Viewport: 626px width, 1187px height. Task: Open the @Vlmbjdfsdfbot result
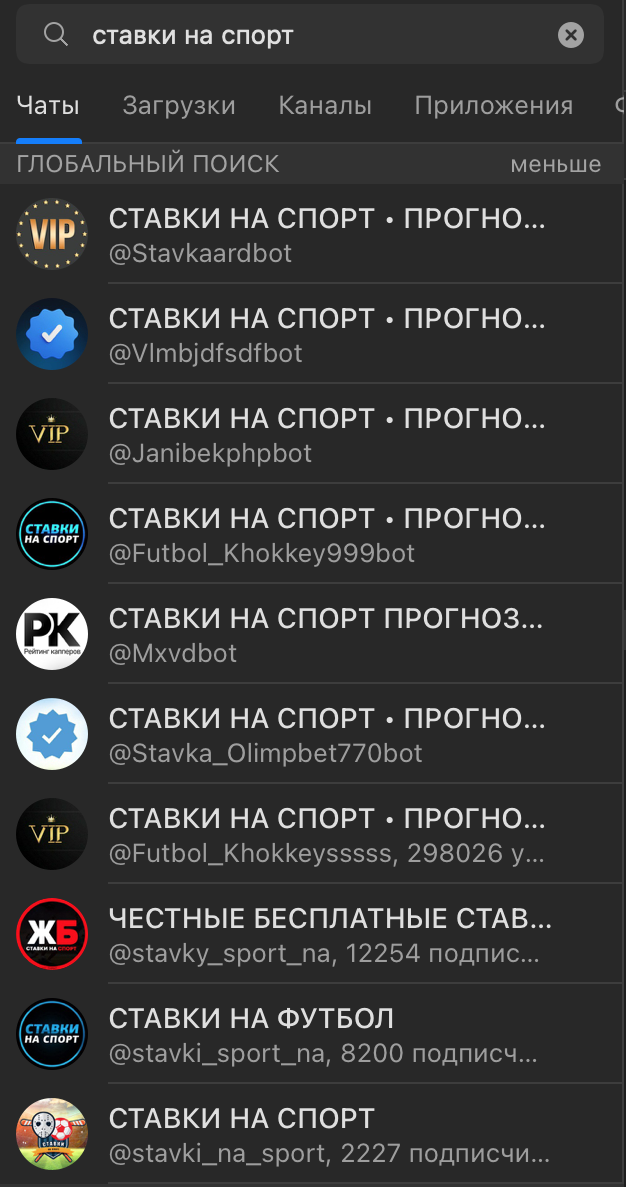(x=313, y=334)
